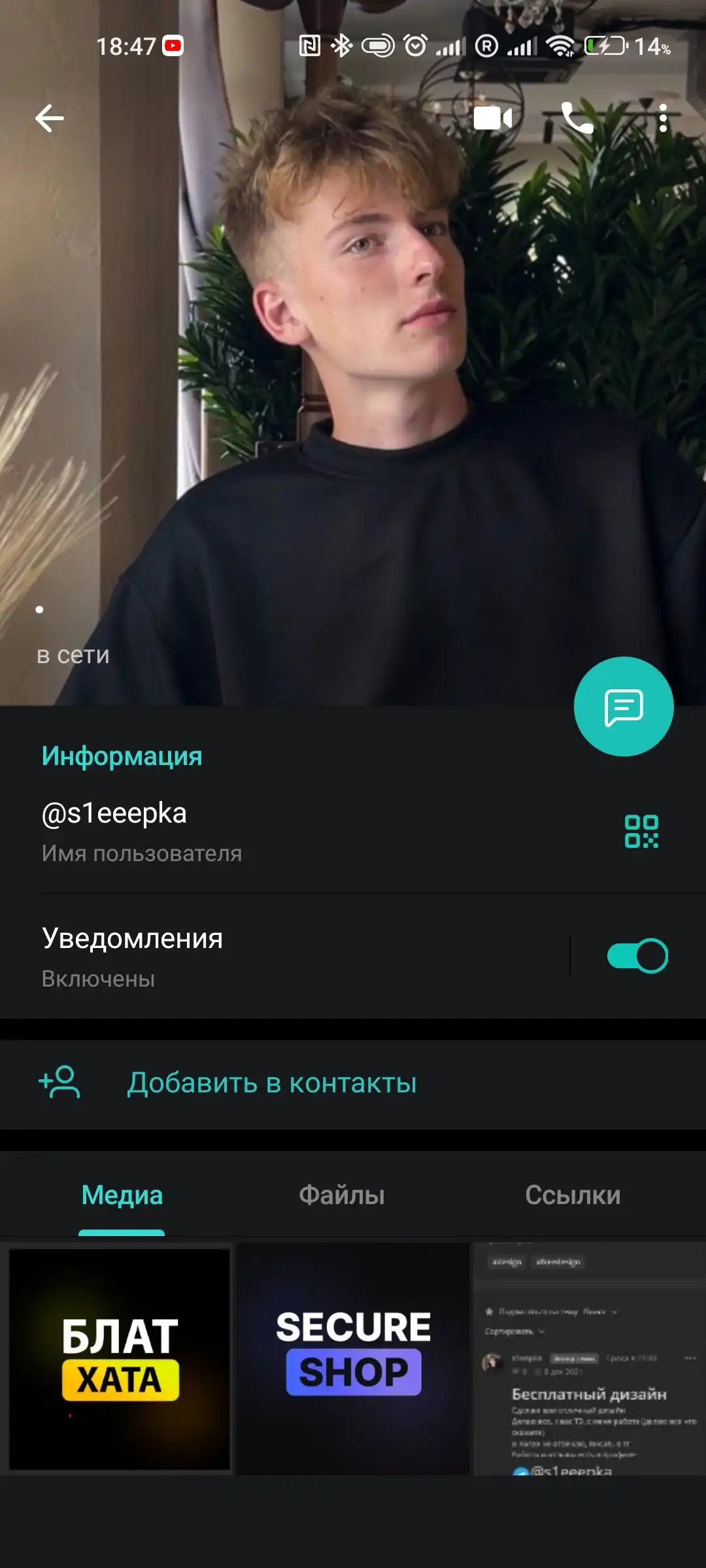This screenshot has width=706, height=1568.
Task: Show the QR code for this username
Action: point(641,831)
